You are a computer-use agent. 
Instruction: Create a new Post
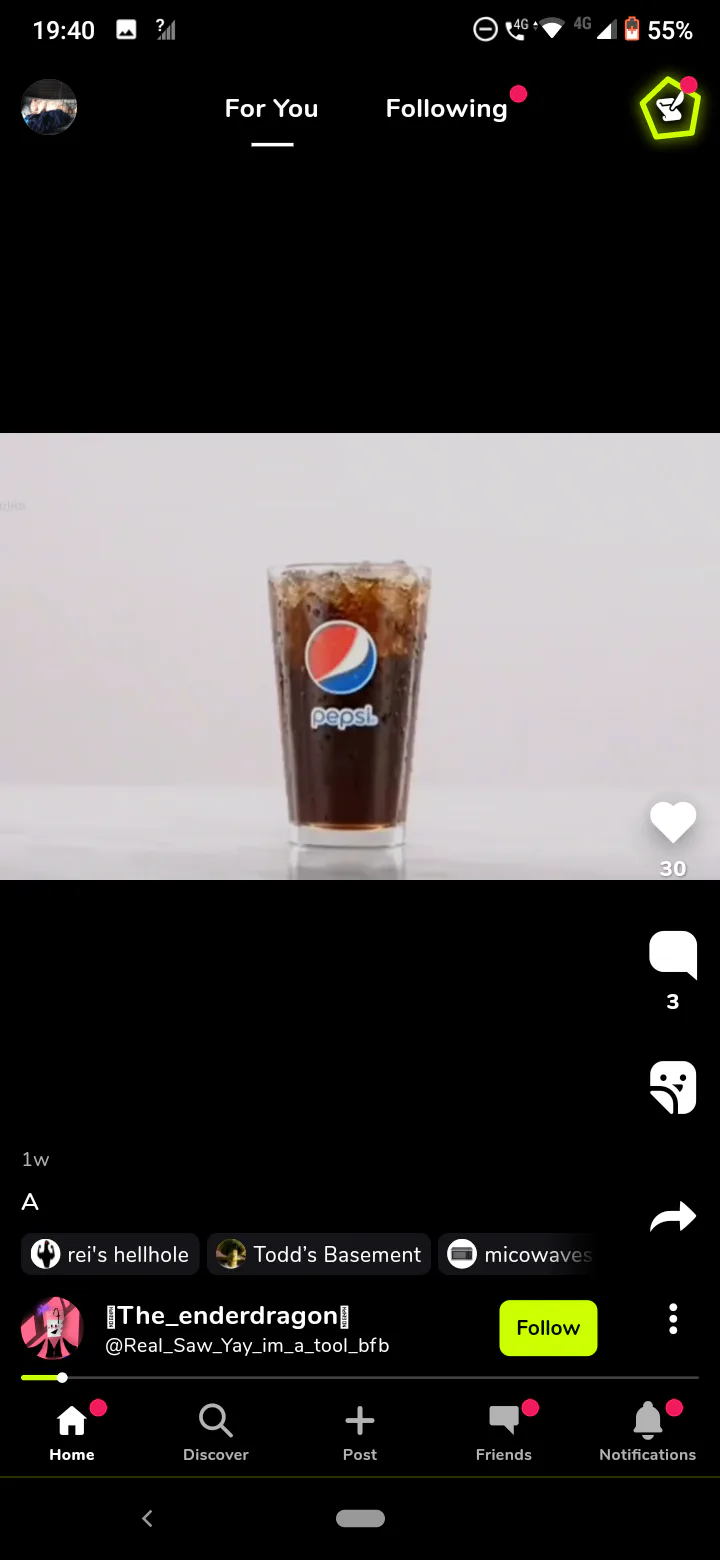point(360,1432)
